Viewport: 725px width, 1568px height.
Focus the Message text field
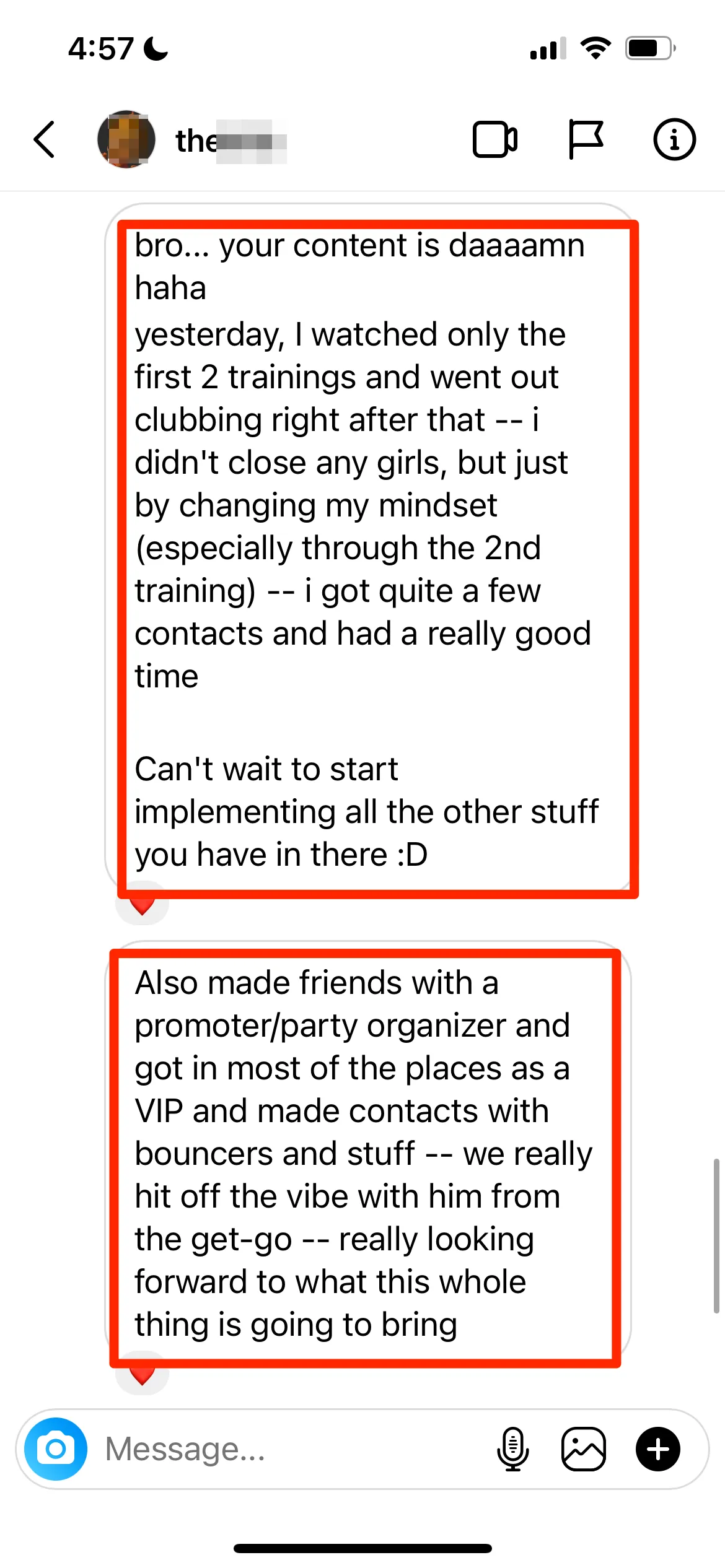[291, 1448]
